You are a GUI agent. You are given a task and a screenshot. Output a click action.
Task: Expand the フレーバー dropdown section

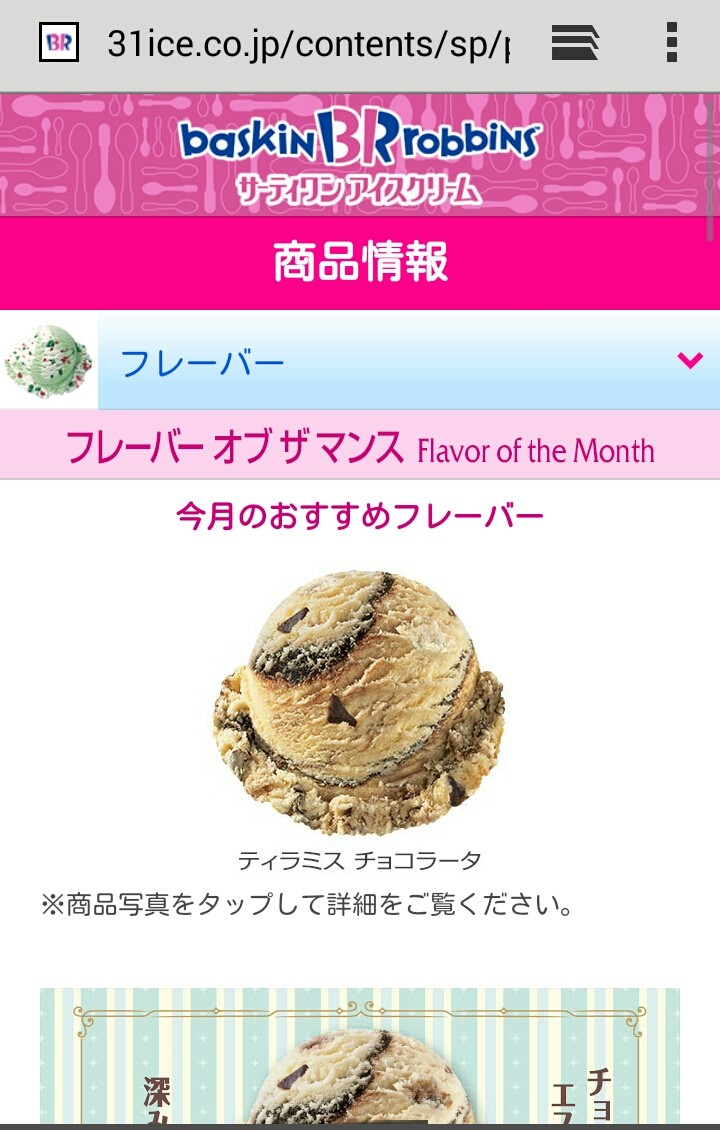click(x=360, y=360)
